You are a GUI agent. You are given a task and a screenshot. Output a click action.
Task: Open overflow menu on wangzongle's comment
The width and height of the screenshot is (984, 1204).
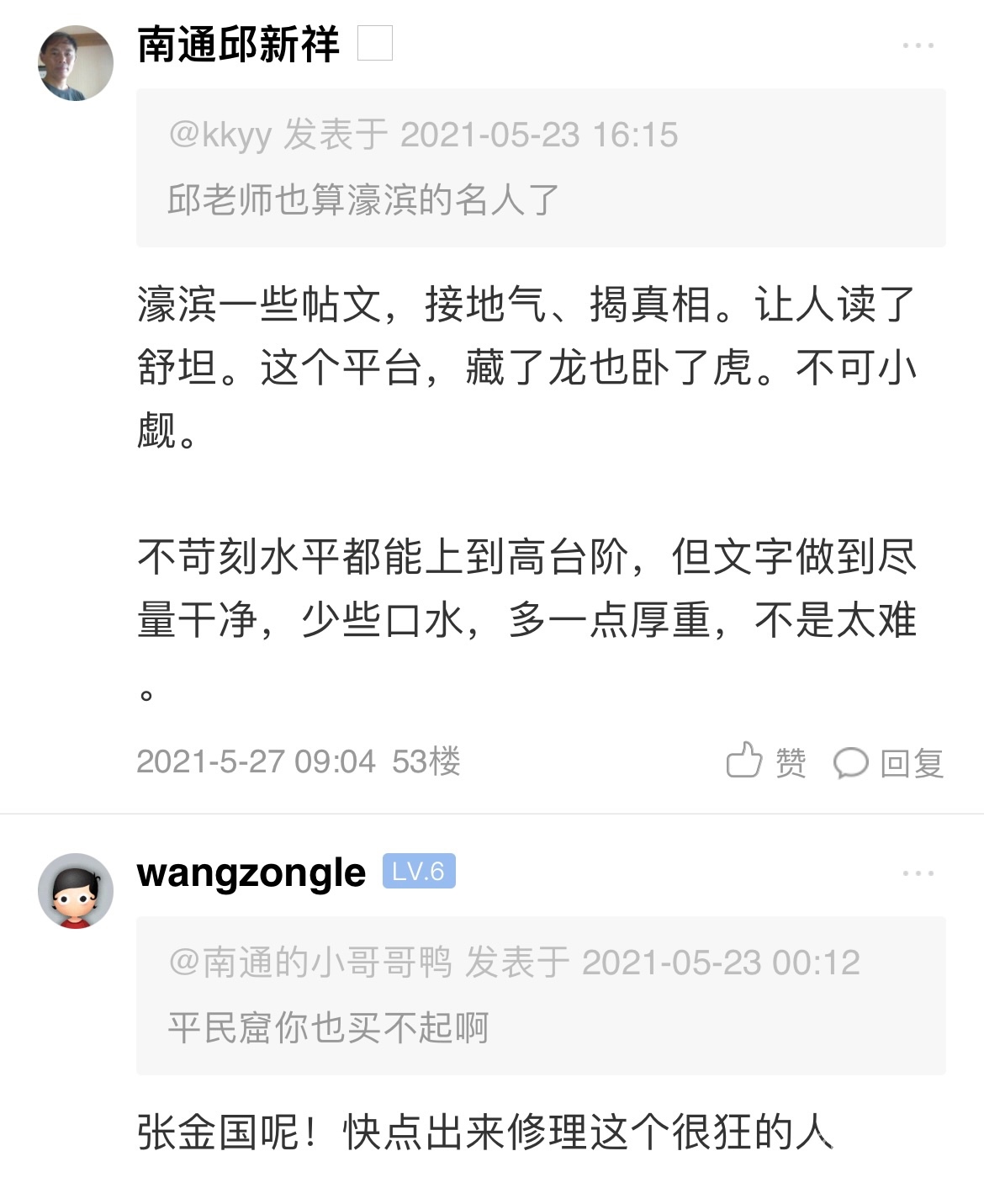click(918, 873)
